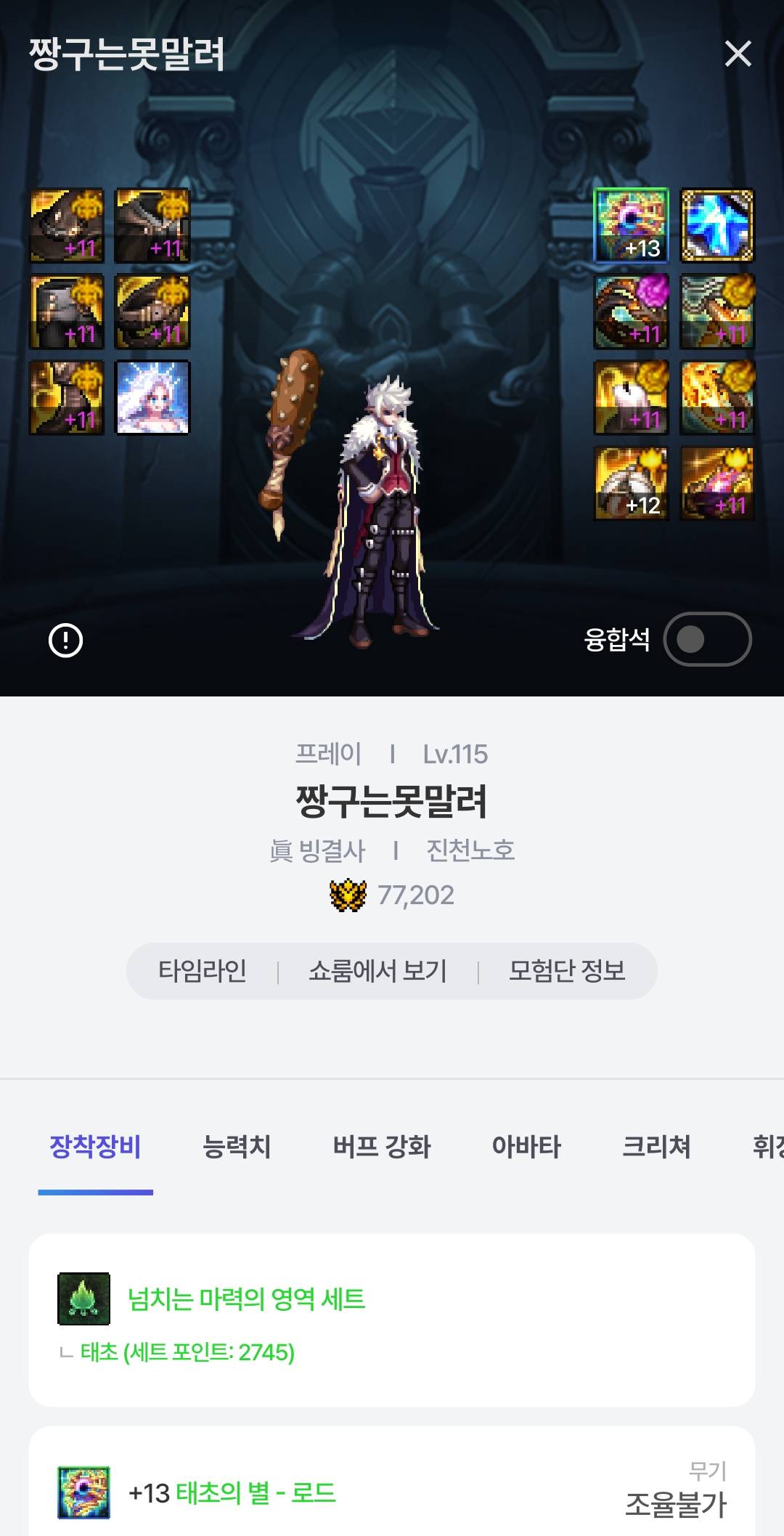784x1536 pixels.
Task: Tap the white-haired lady portrait equipment slot
Action: tap(153, 397)
